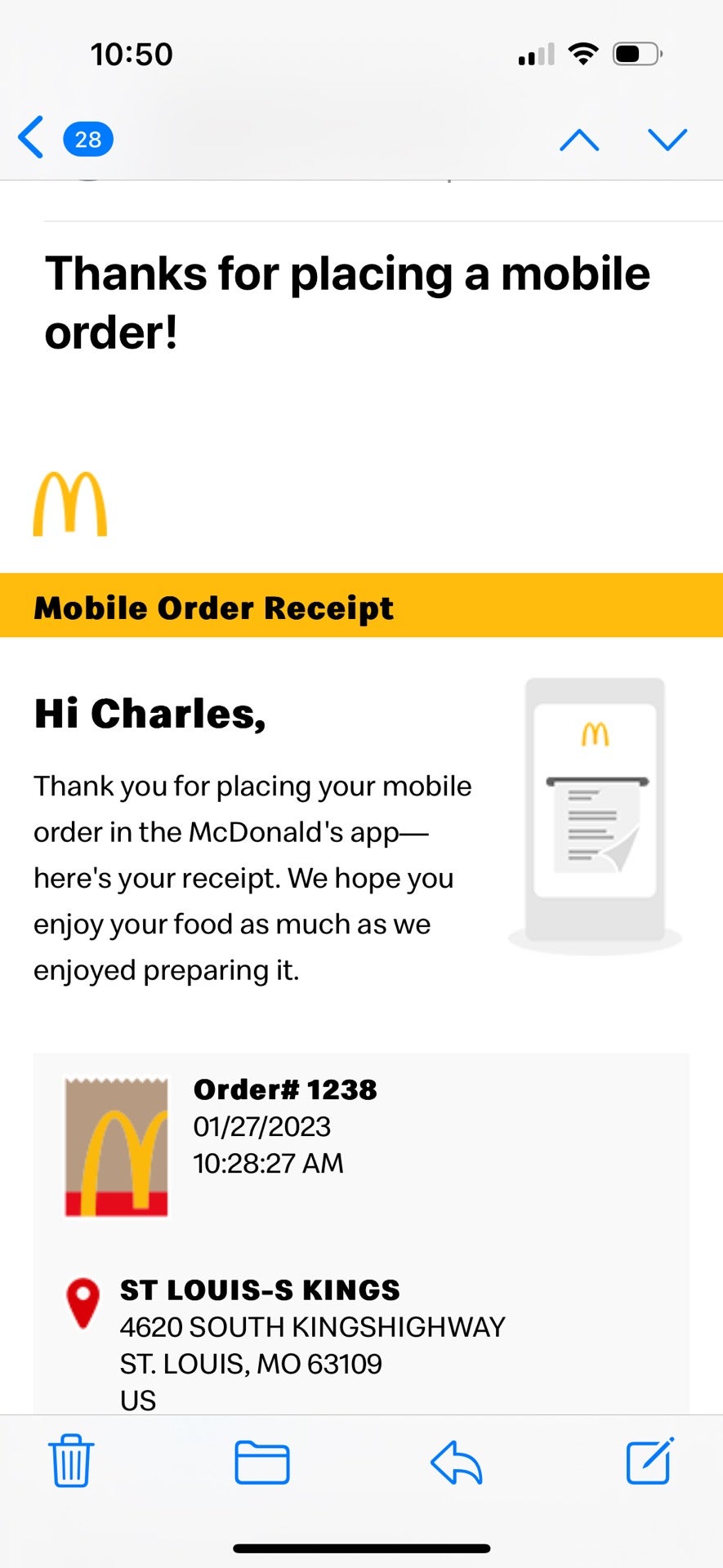
Task: Delete this email with trash icon
Action: pyautogui.click(x=72, y=1460)
